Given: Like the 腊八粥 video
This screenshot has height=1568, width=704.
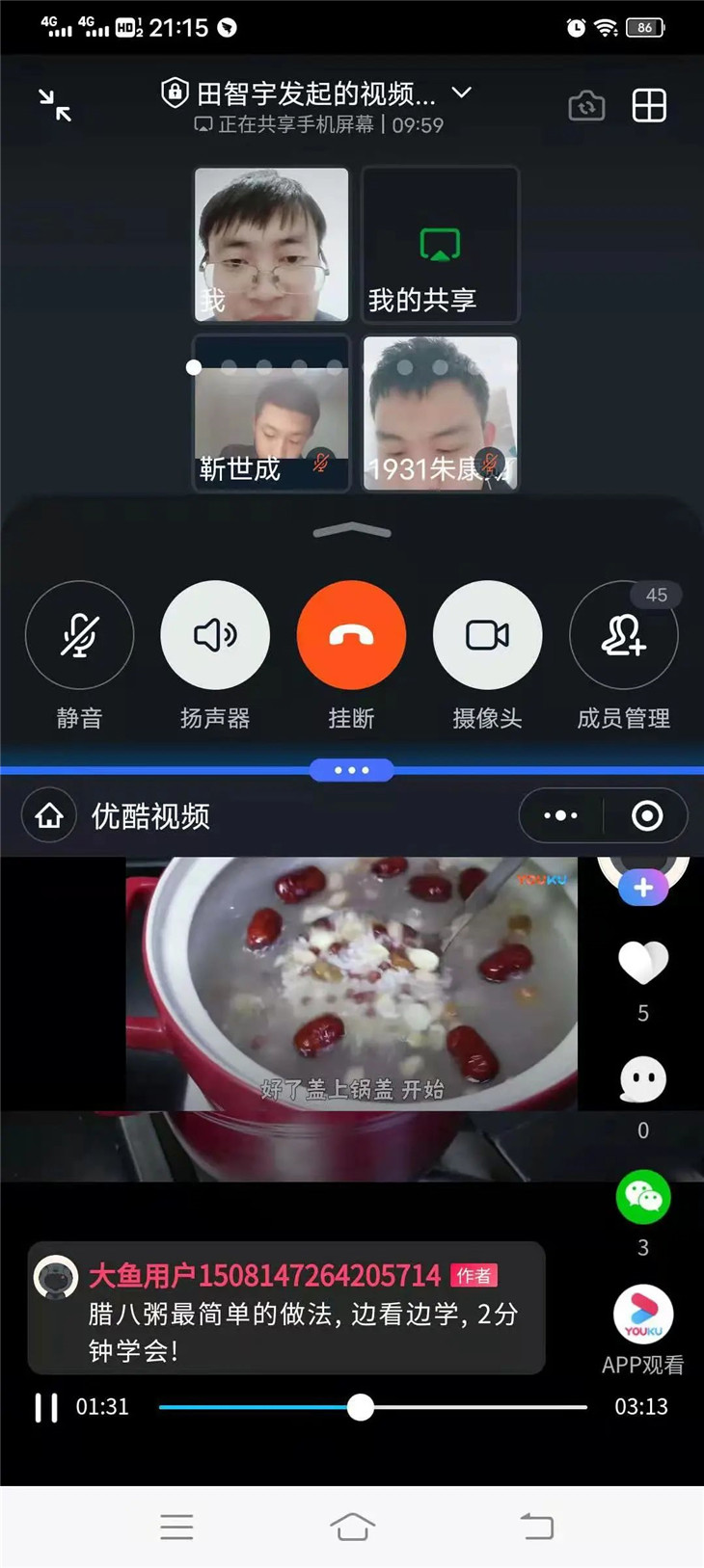Looking at the screenshot, I should tap(643, 962).
